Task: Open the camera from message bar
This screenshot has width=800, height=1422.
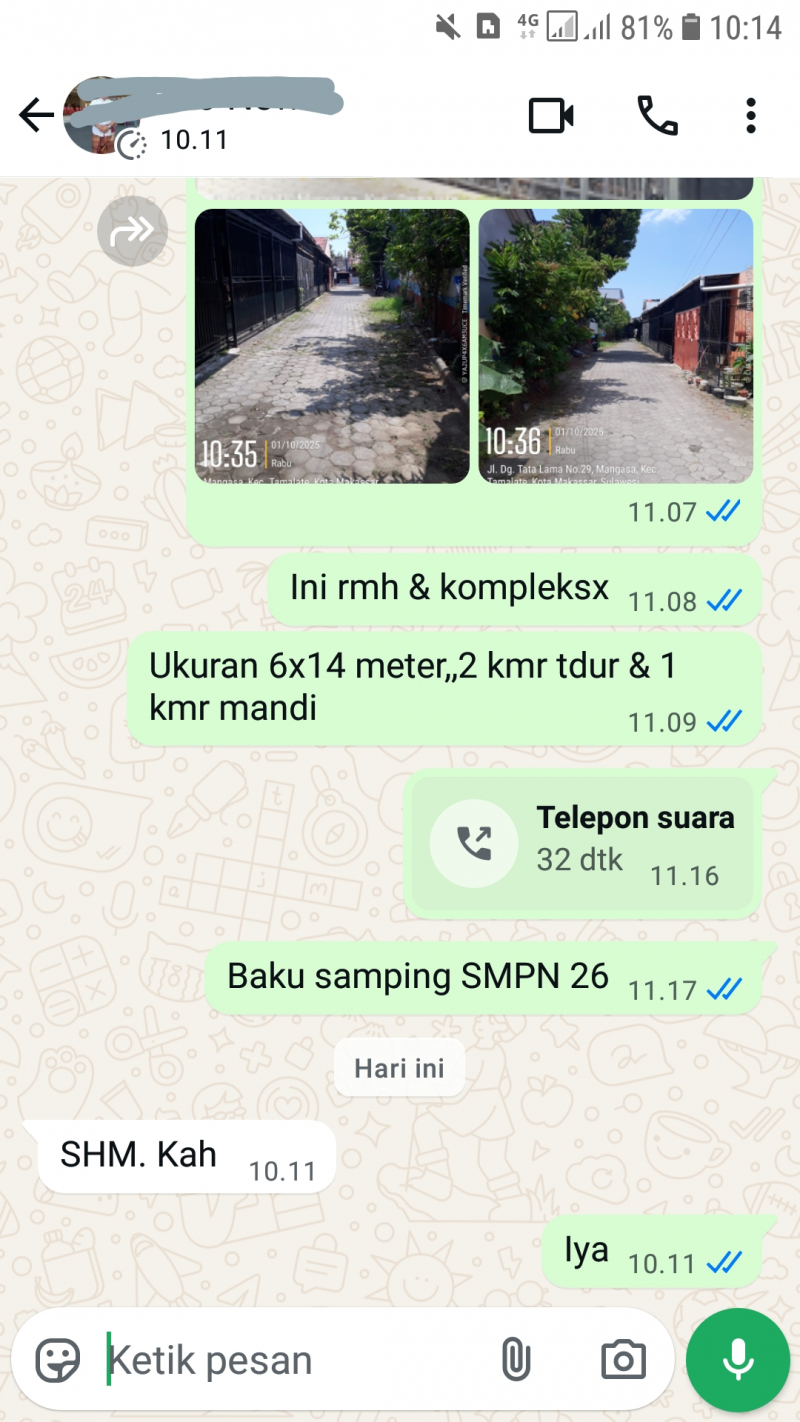Action: click(x=623, y=1360)
